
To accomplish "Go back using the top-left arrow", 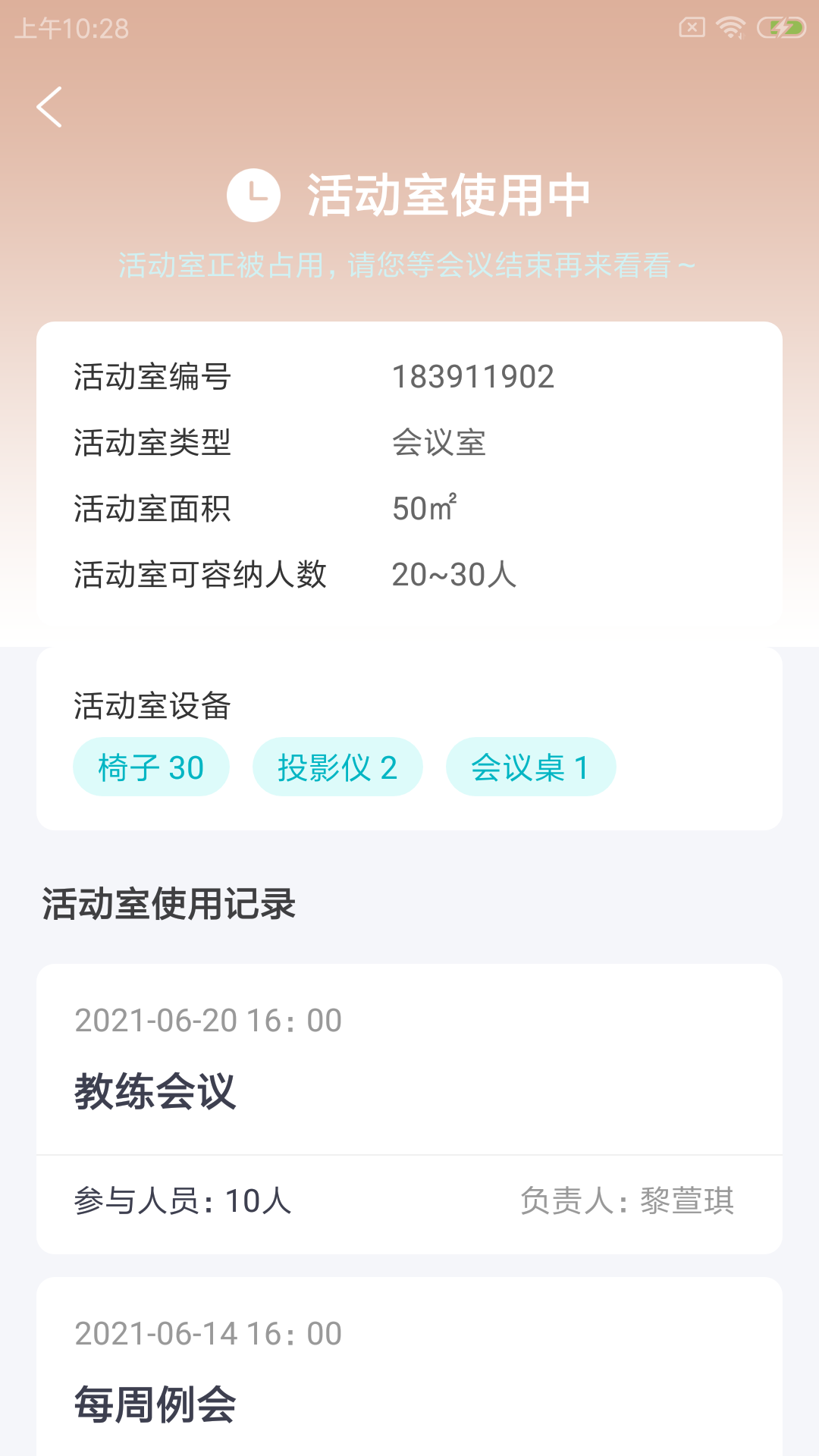I will [49, 107].
